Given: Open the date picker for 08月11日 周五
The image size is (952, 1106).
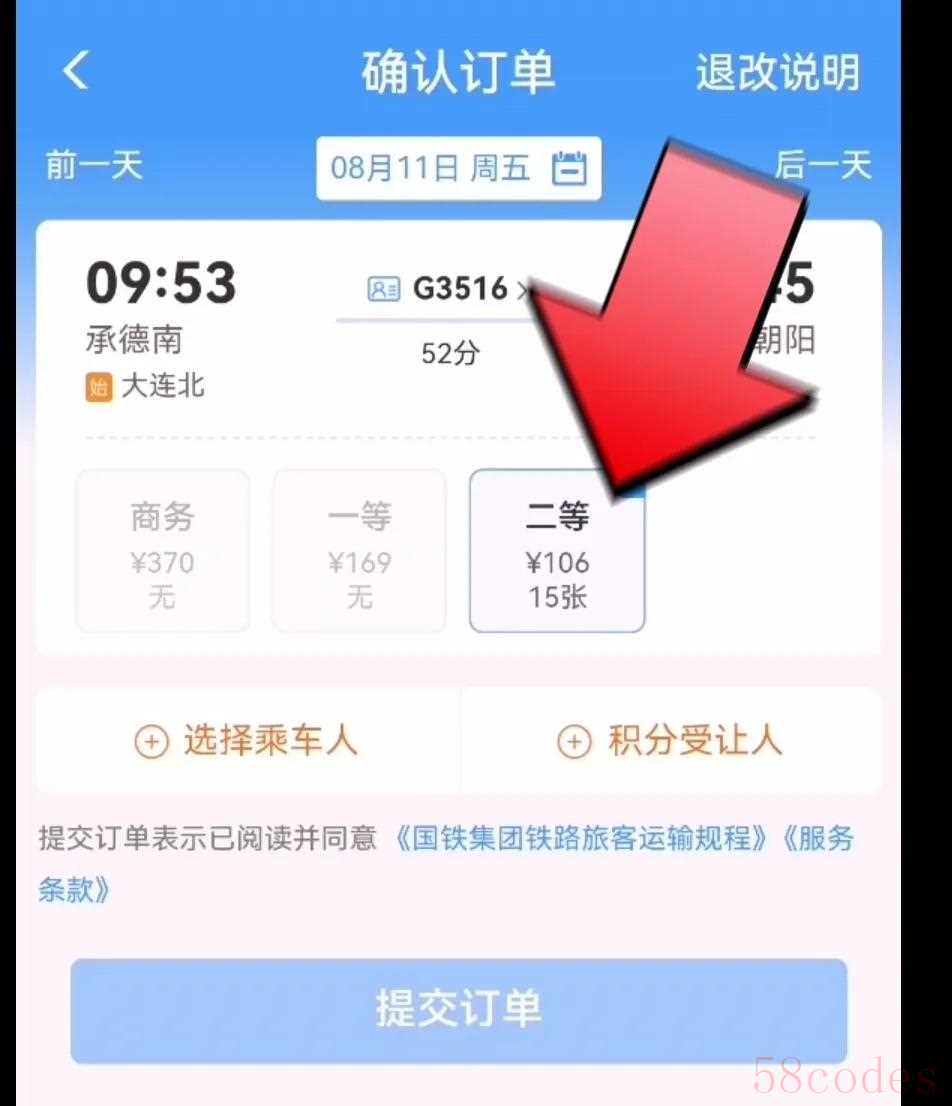Looking at the screenshot, I should 458,168.
